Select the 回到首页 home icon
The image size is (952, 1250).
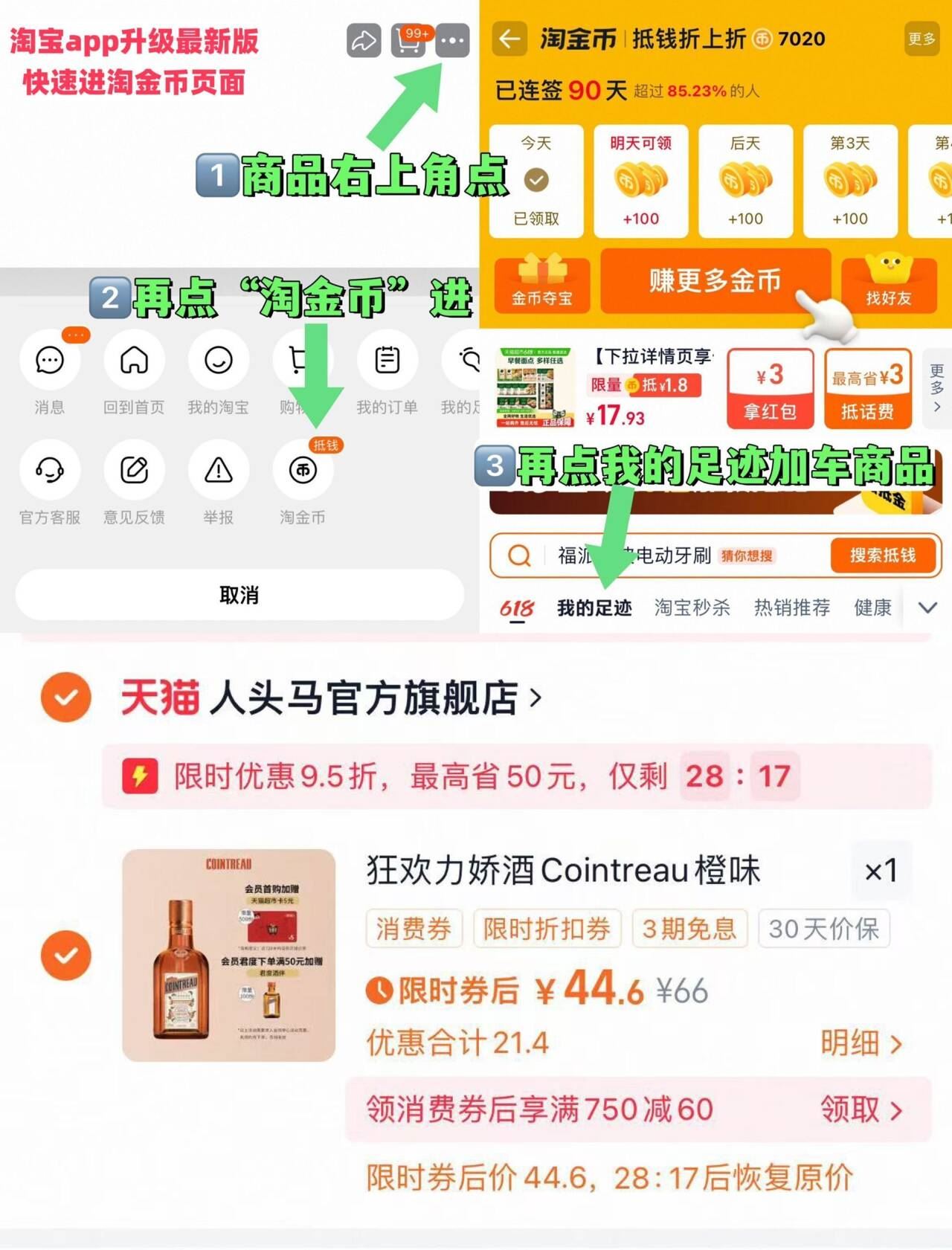tap(134, 361)
